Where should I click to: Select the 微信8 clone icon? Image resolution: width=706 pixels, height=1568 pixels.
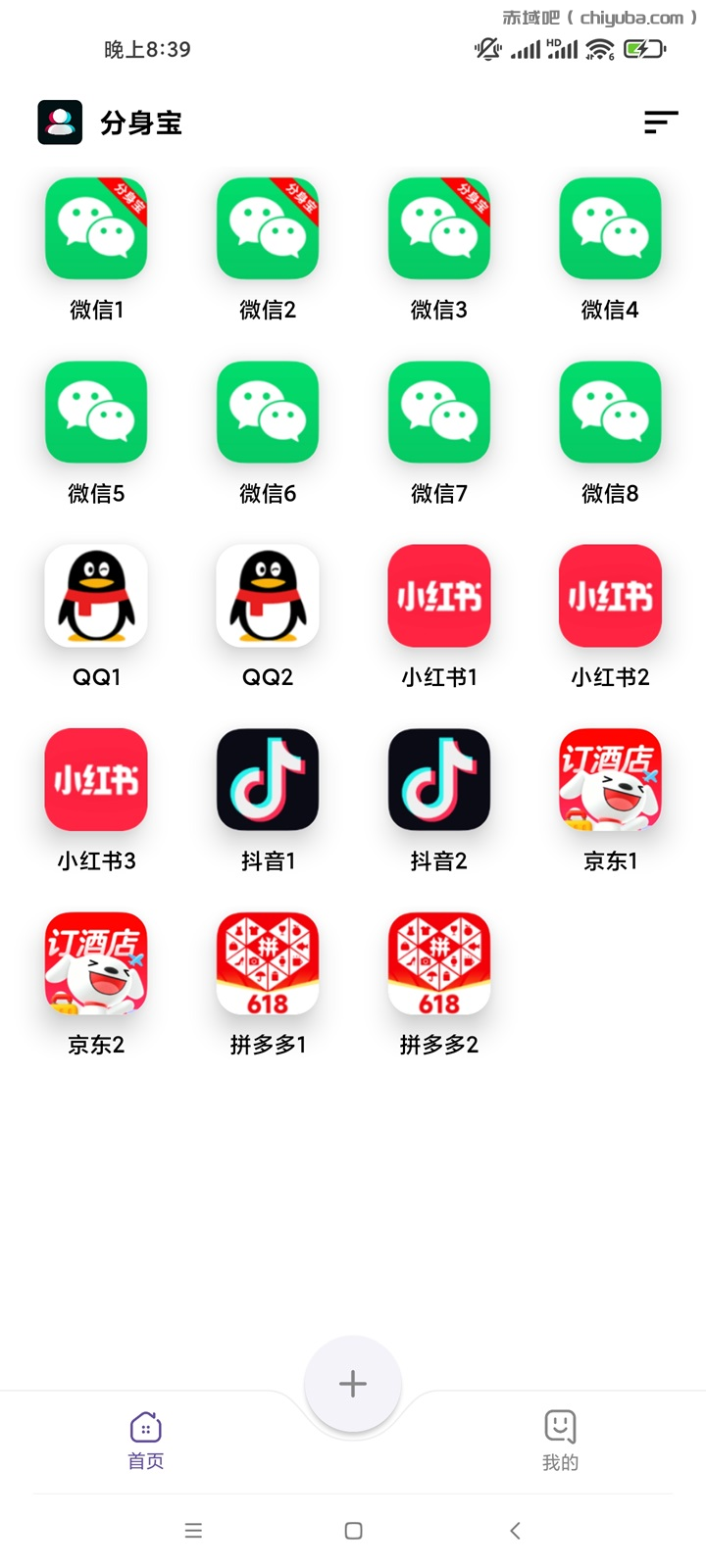click(x=609, y=413)
